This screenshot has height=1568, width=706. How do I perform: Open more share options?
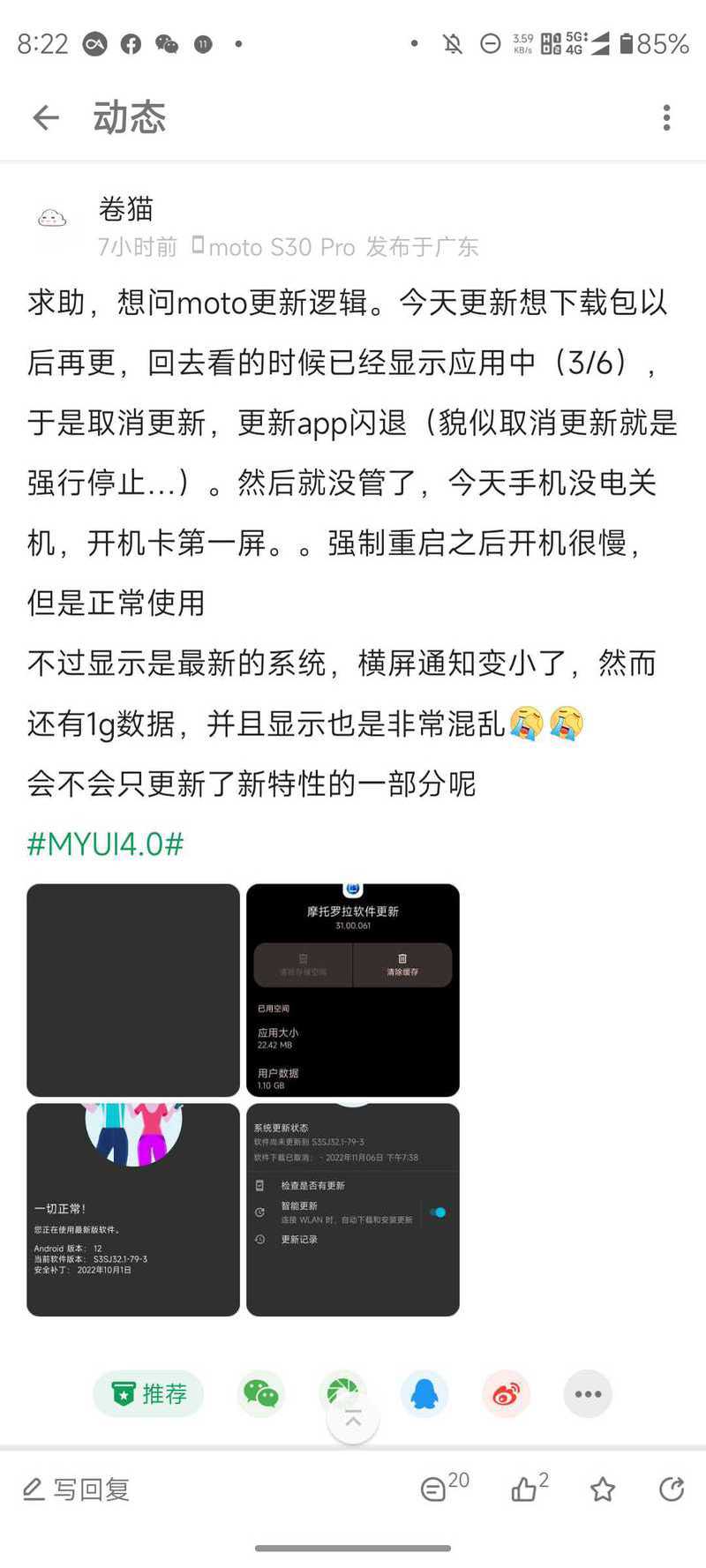[x=588, y=1394]
